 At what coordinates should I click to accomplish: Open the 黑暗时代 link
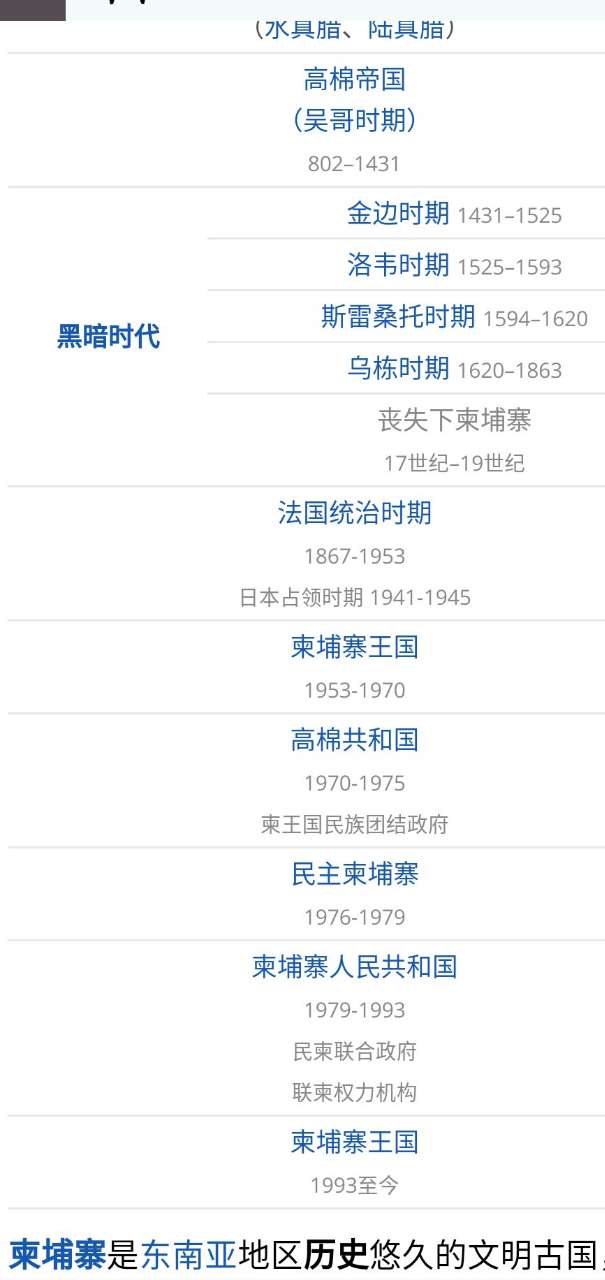[108, 337]
